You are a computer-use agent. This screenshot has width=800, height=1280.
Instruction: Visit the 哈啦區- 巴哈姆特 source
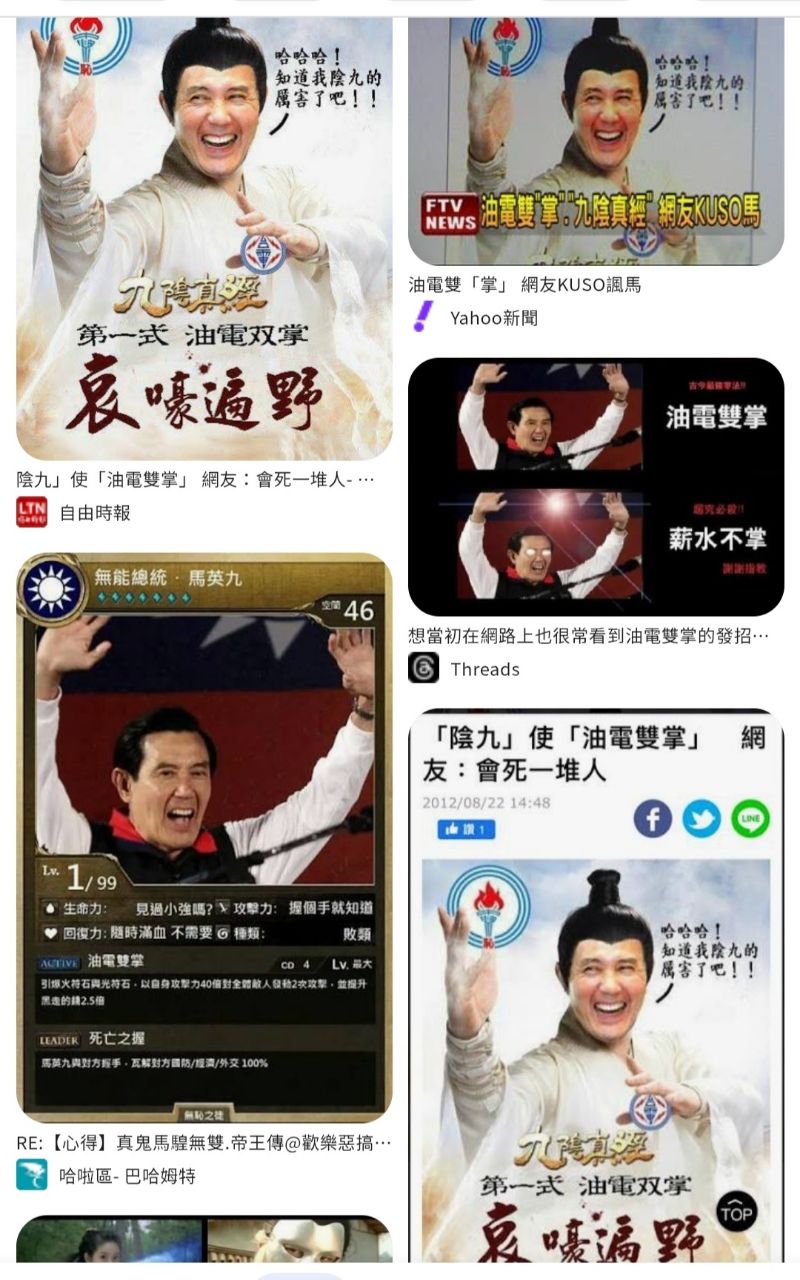[126, 1175]
